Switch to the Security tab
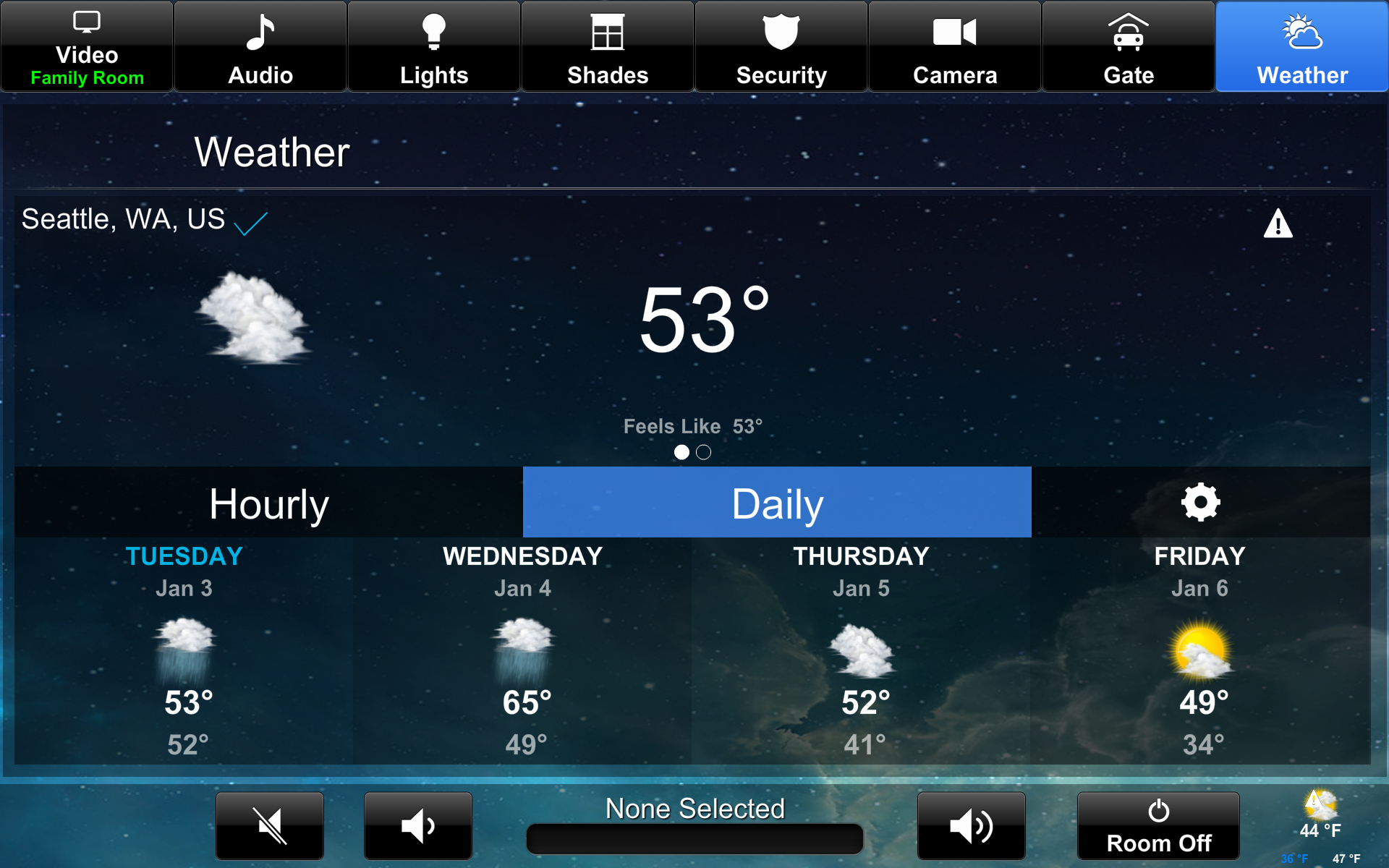 [x=781, y=46]
